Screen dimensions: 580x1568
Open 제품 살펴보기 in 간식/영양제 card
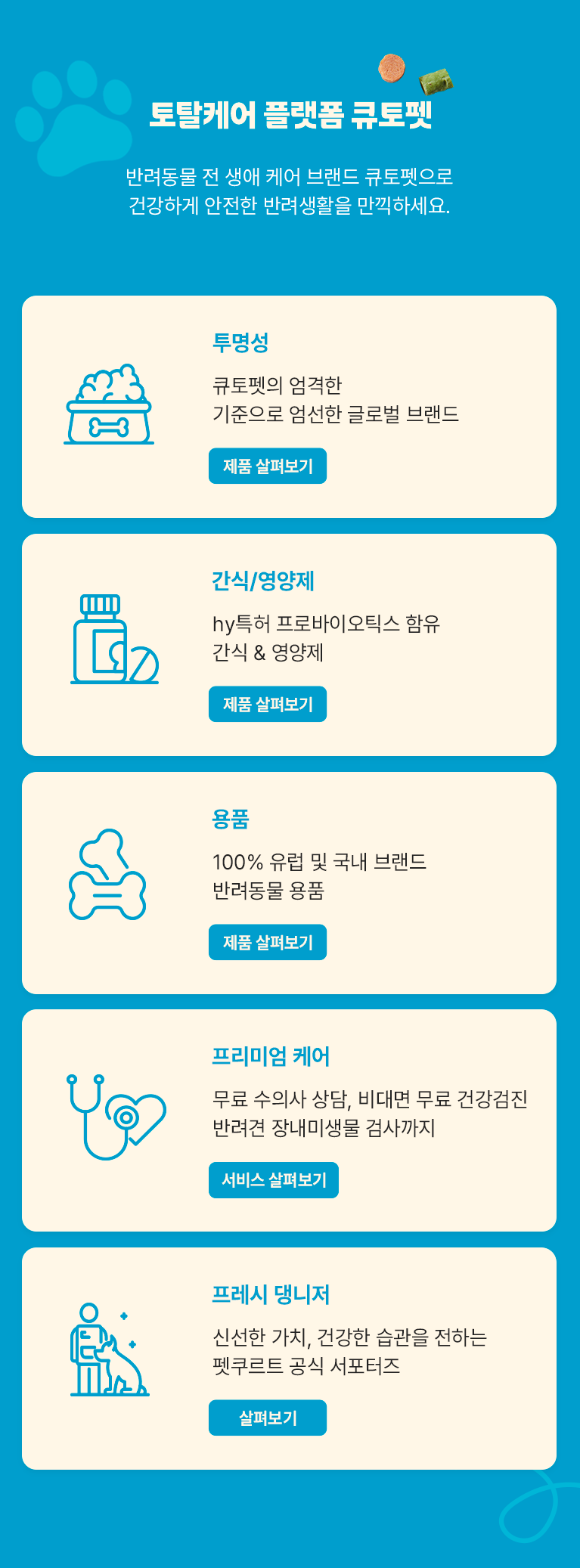(x=267, y=704)
